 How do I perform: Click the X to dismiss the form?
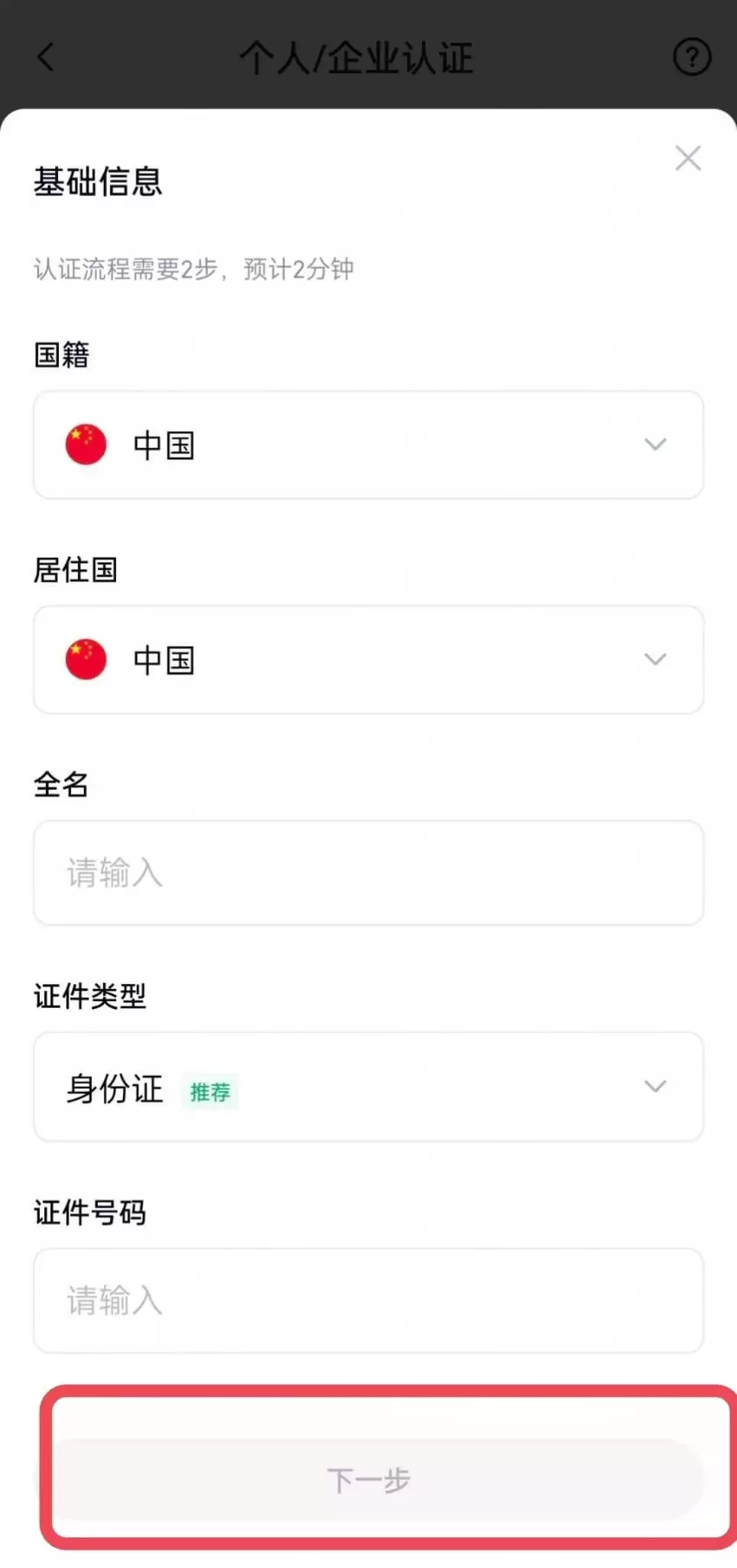[x=687, y=157]
